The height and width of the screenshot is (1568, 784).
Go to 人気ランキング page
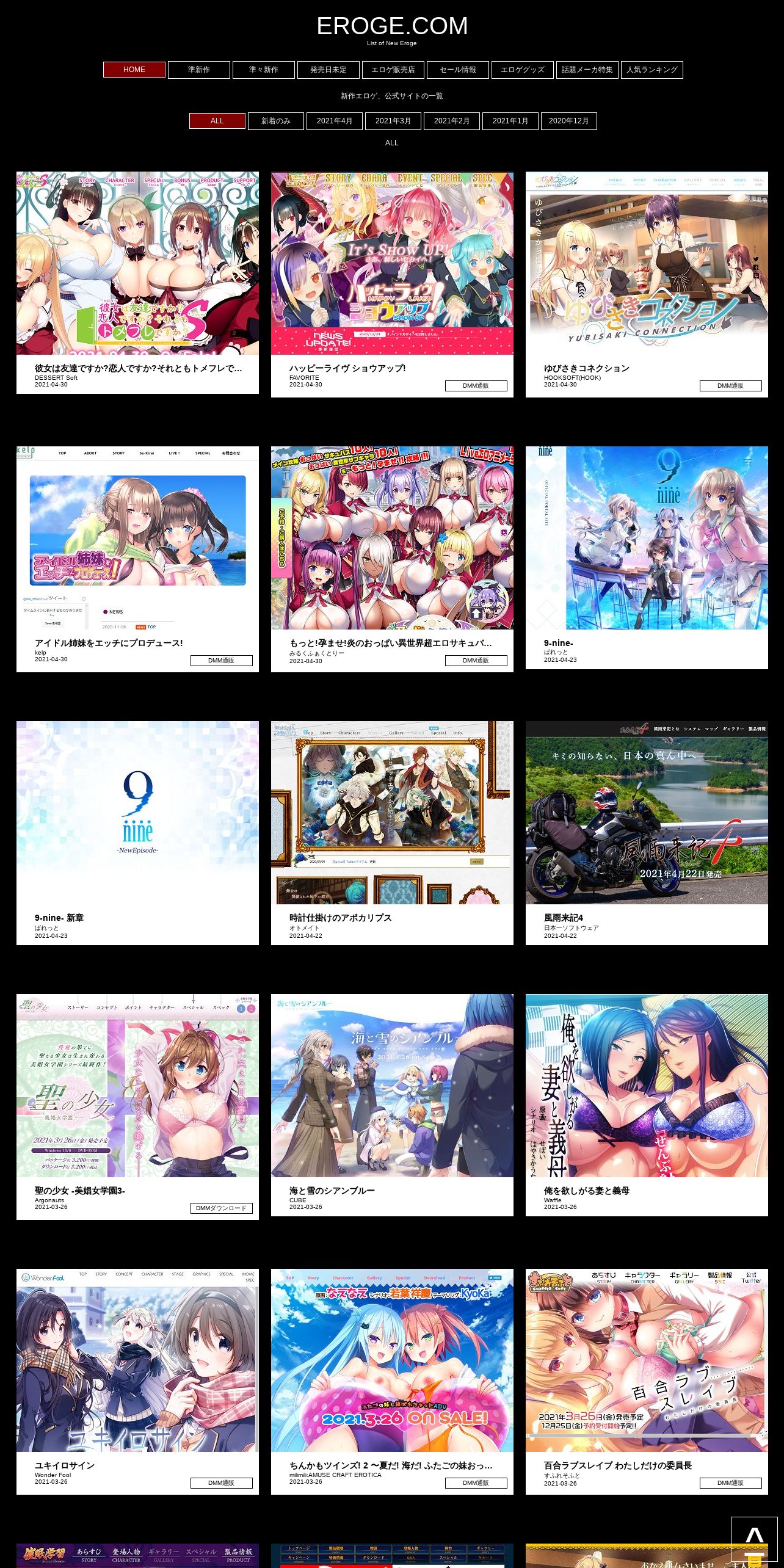click(x=652, y=70)
